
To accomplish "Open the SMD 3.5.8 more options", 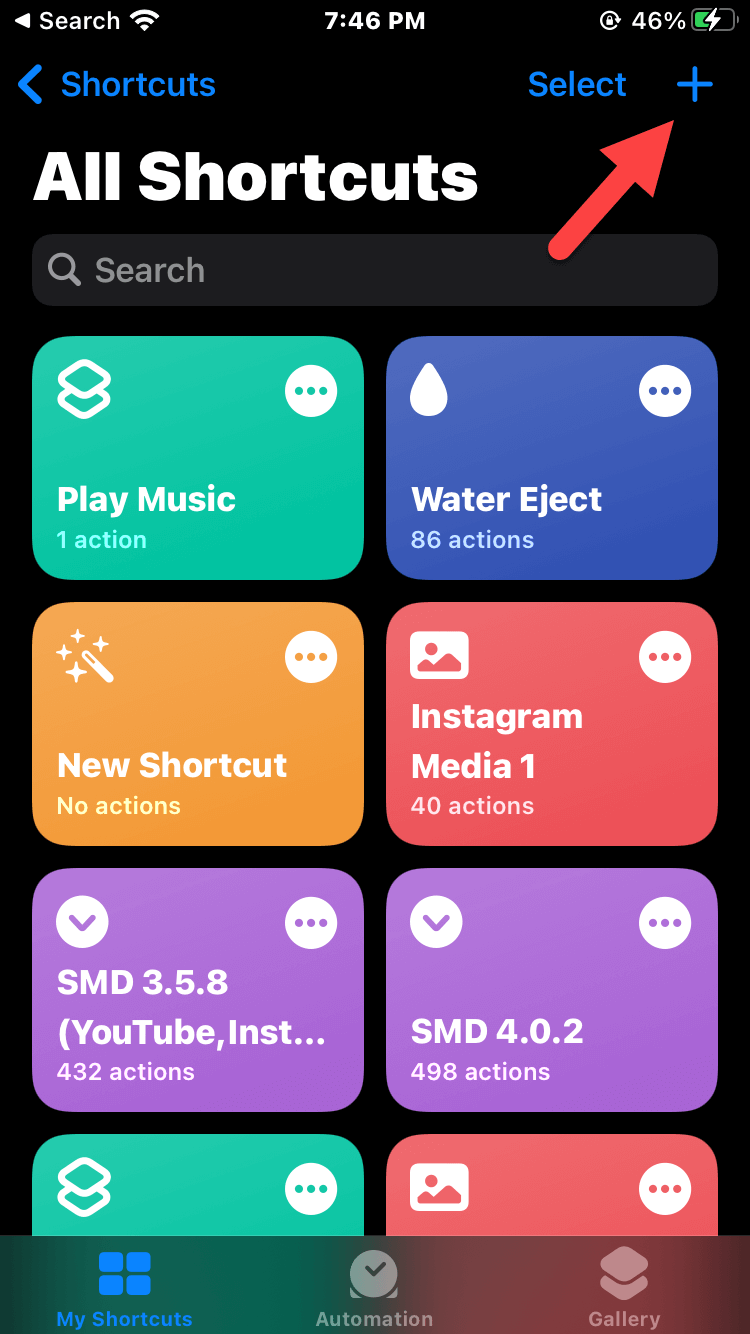I will pos(311,923).
